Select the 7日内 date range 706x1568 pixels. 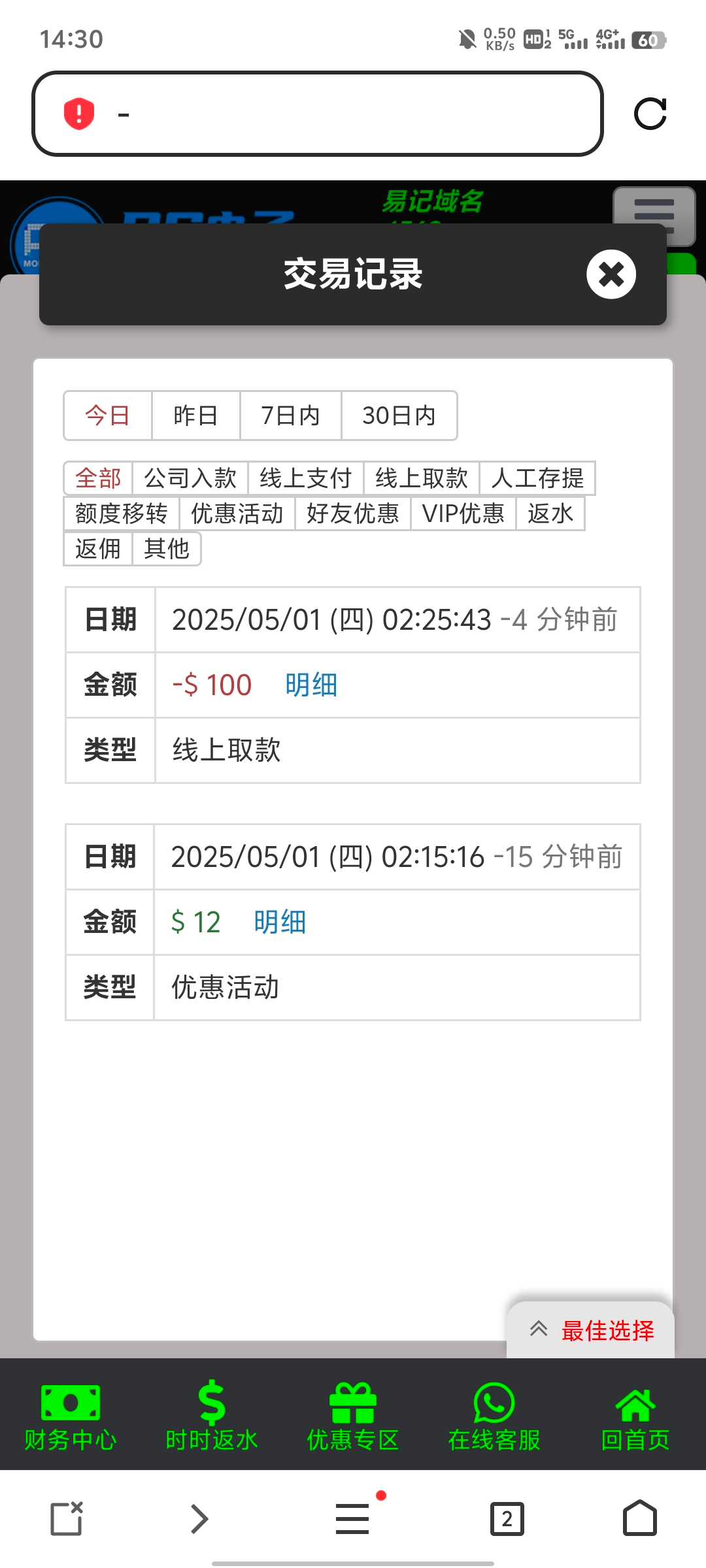pos(290,416)
